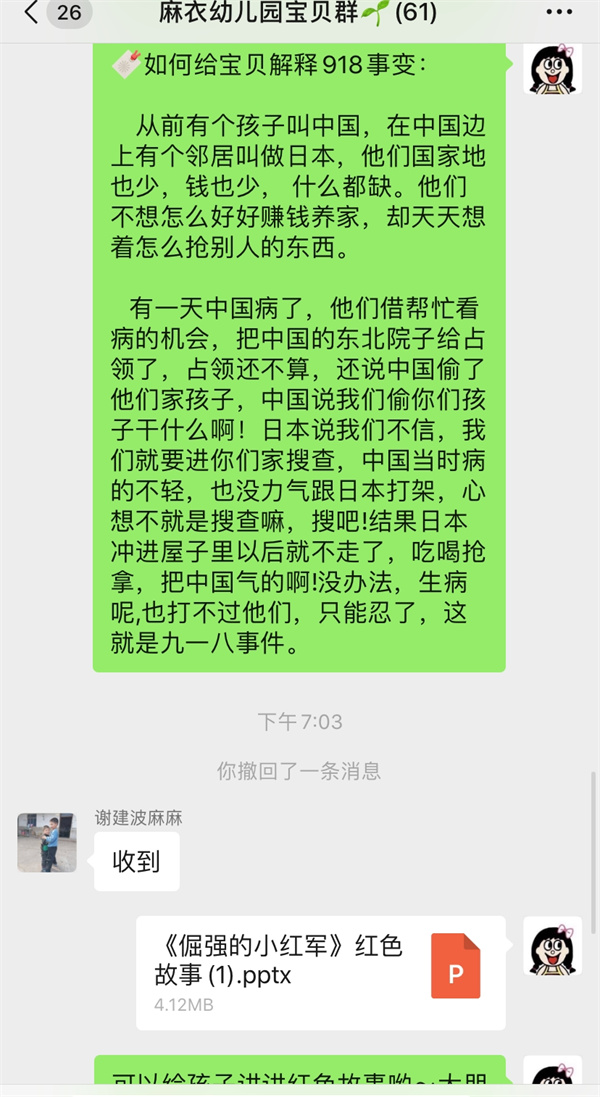Viewport: 600px width, 1097px height.
Task: View 谢建波麻麻's profile avatar
Action: (47, 842)
